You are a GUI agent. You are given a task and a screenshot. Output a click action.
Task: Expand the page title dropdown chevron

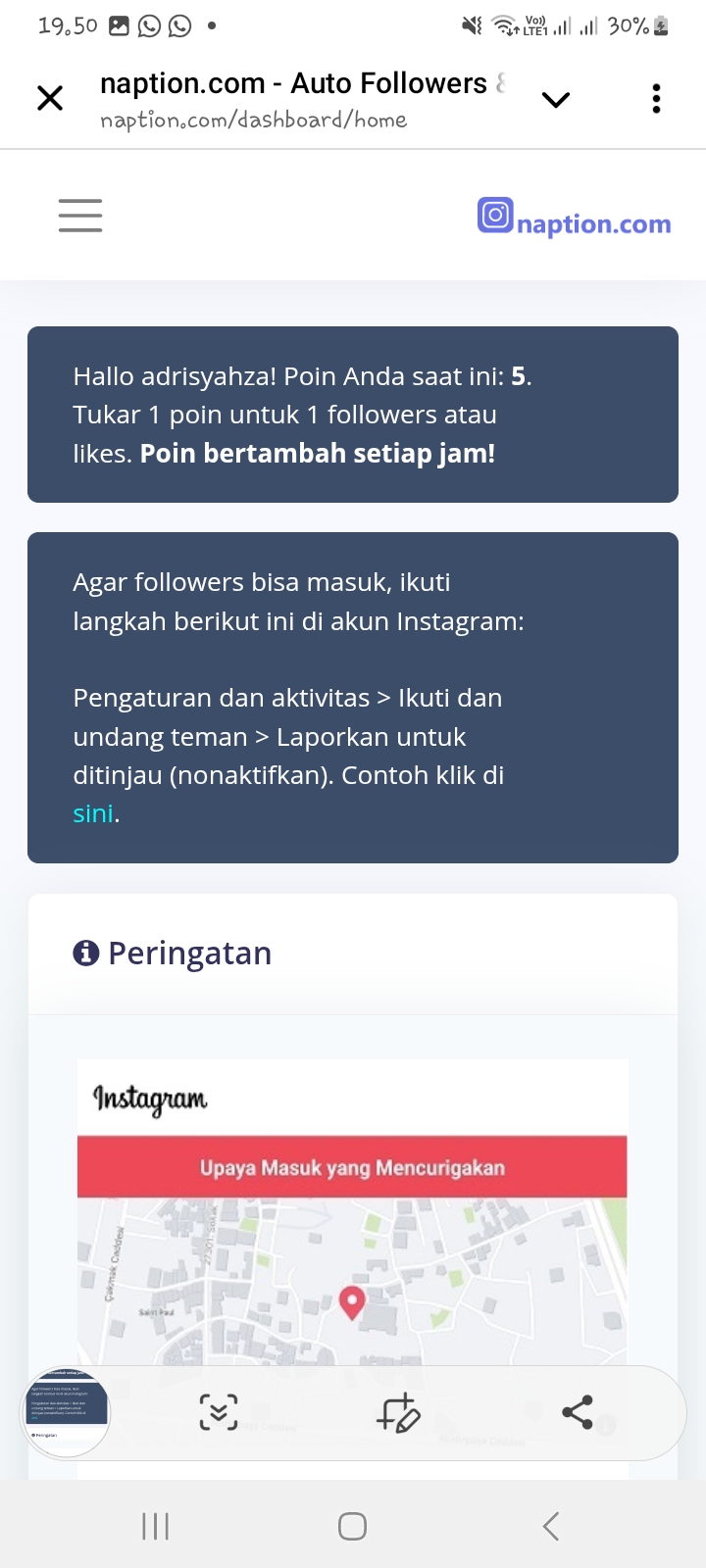[x=555, y=99]
